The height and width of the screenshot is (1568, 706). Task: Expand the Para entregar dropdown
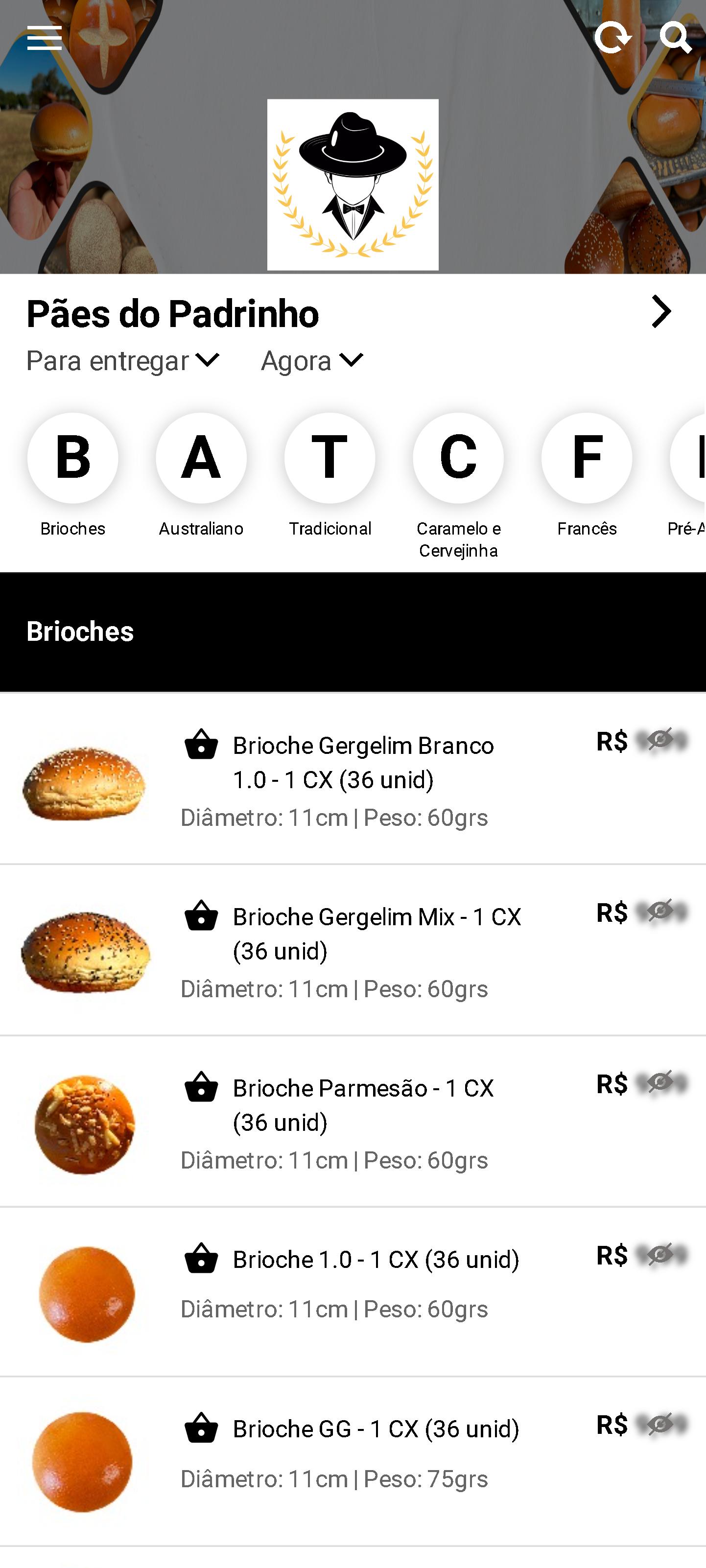click(122, 361)
